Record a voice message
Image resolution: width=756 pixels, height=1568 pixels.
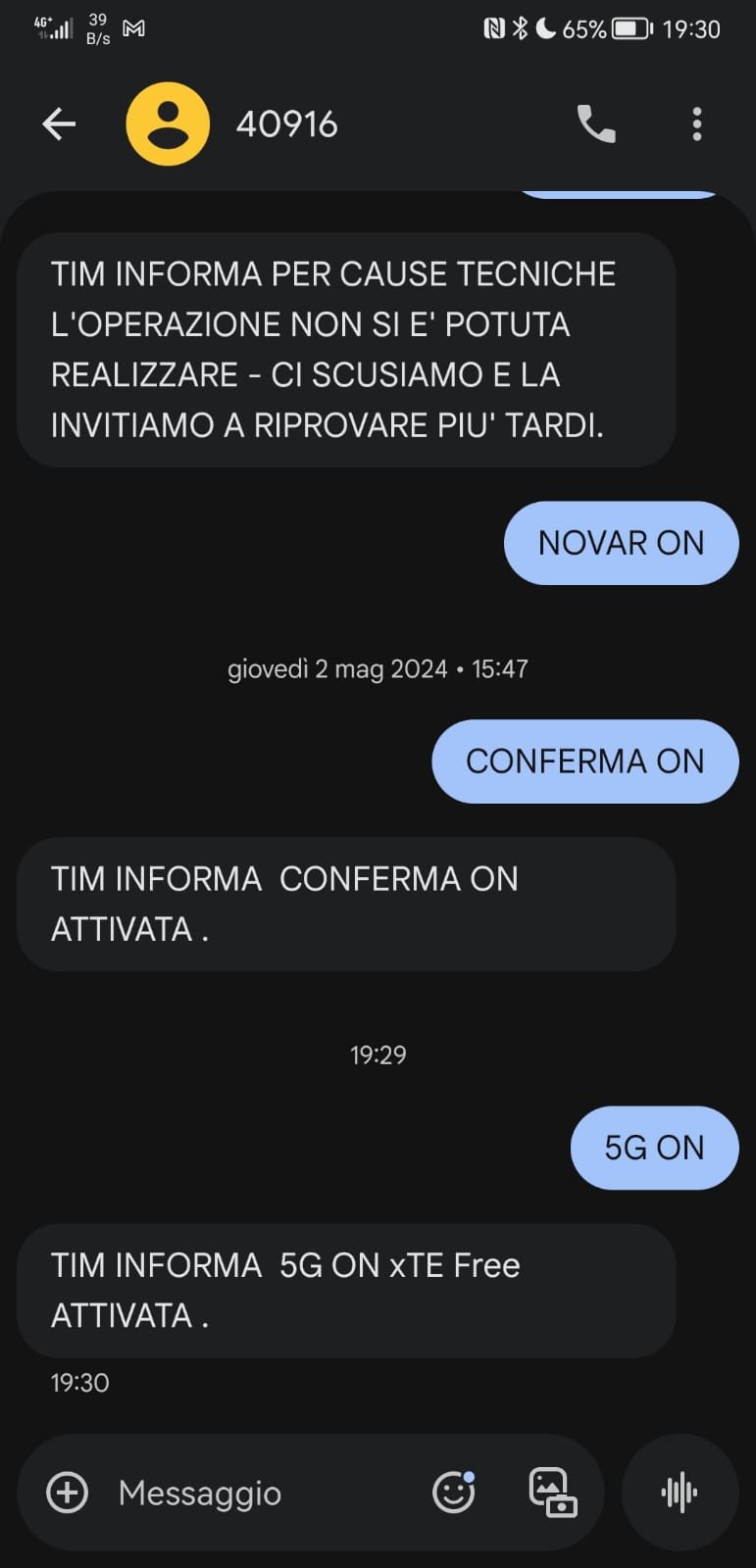[x=680, y=1493]
